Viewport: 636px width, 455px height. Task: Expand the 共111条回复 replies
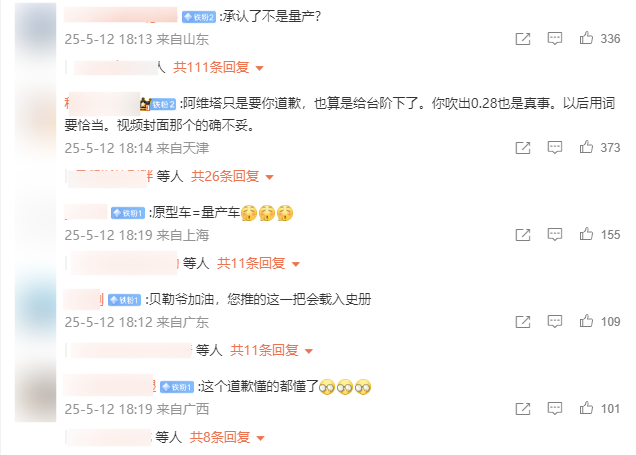pos(218,67)
